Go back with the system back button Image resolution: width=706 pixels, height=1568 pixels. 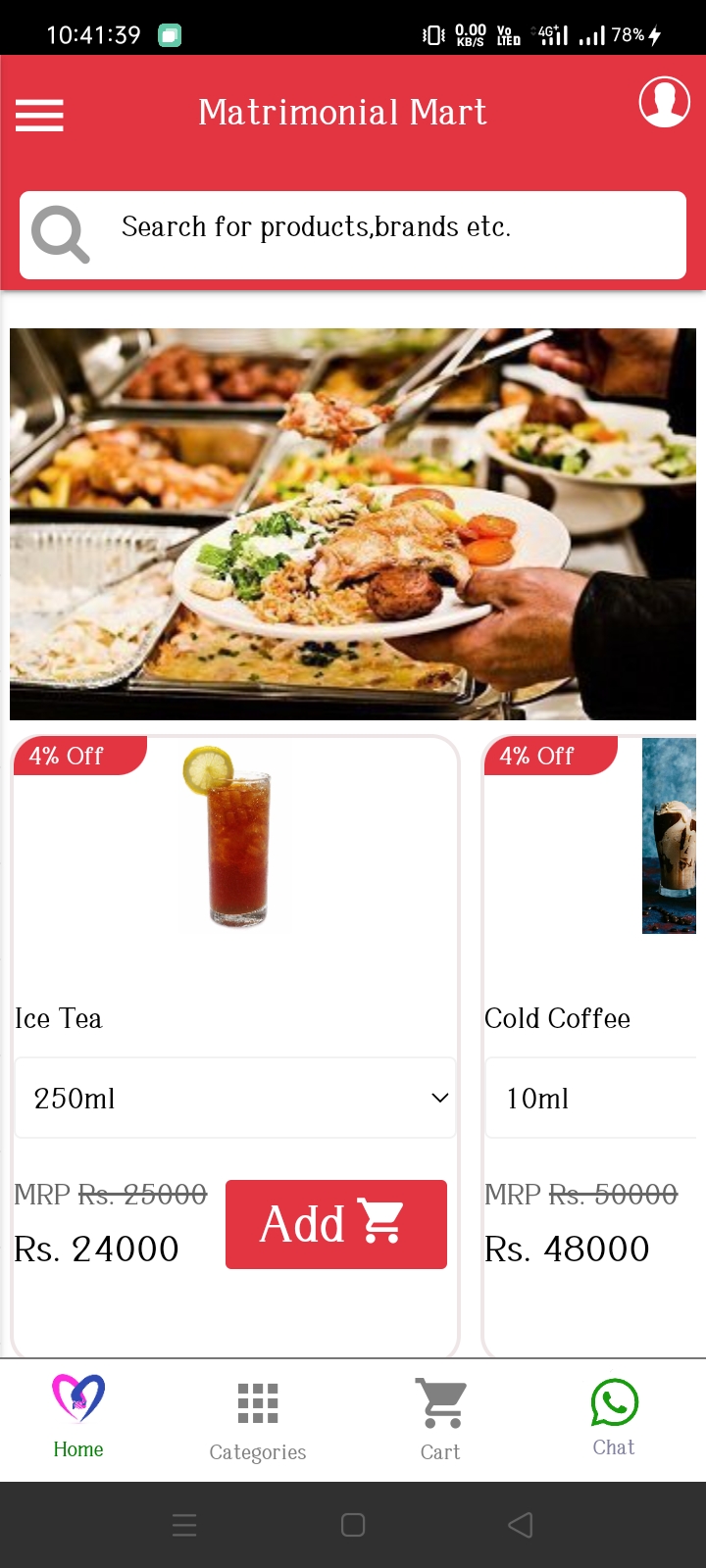pyautogui.click(x=521, y=1525)
